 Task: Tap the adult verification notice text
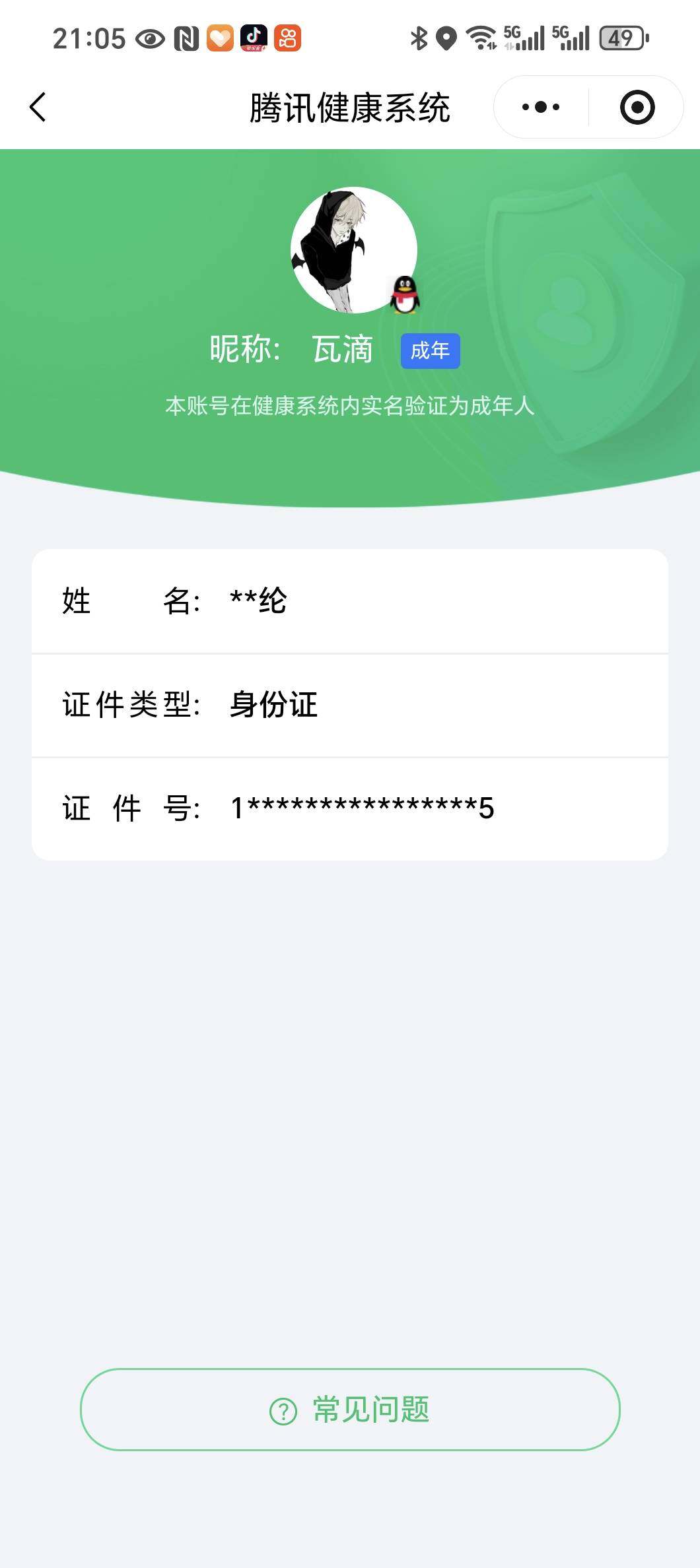350,408
